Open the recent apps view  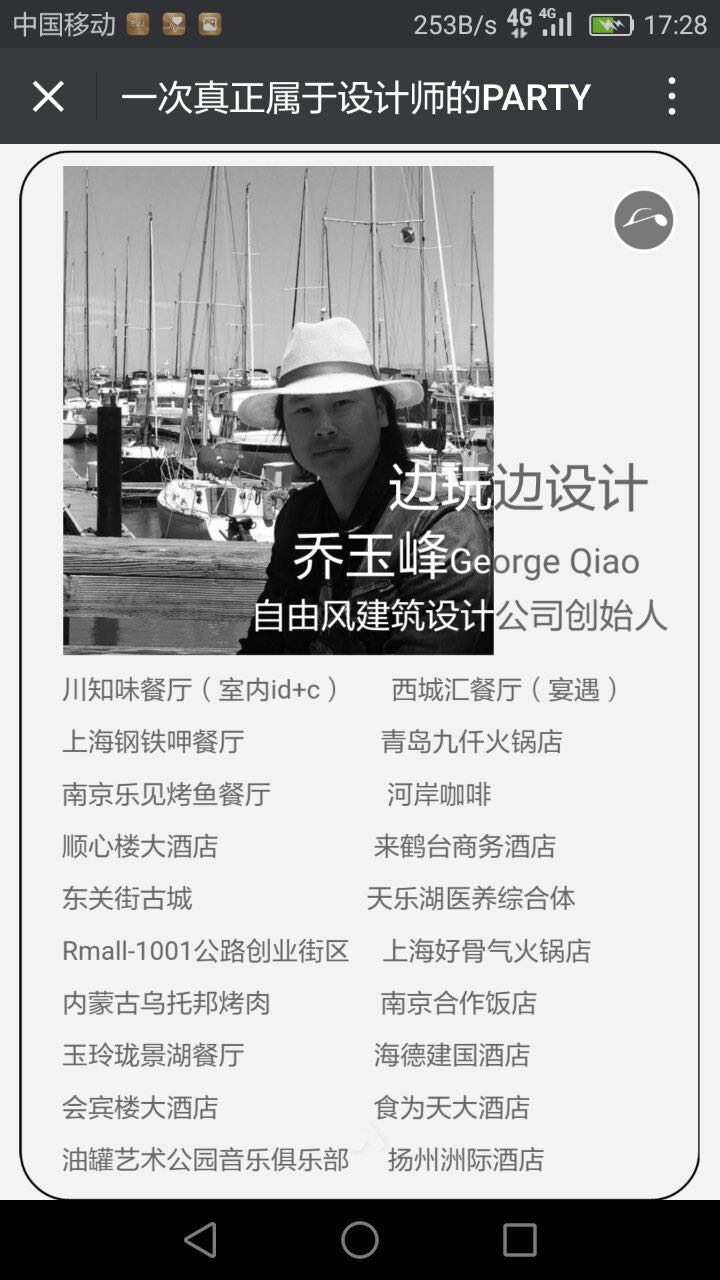(x=519, y=1240)
